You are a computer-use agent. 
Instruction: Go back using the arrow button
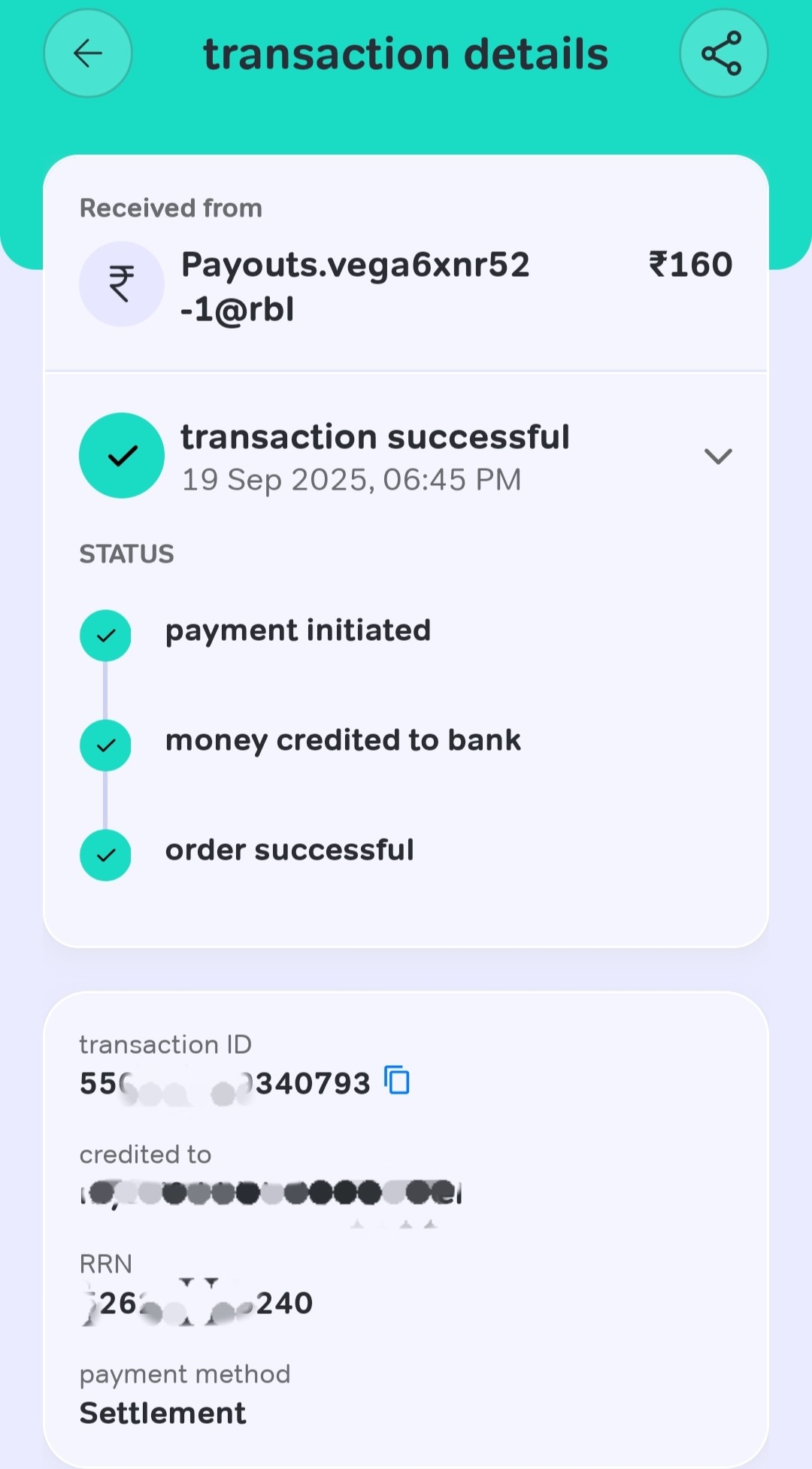coord(88,53)
